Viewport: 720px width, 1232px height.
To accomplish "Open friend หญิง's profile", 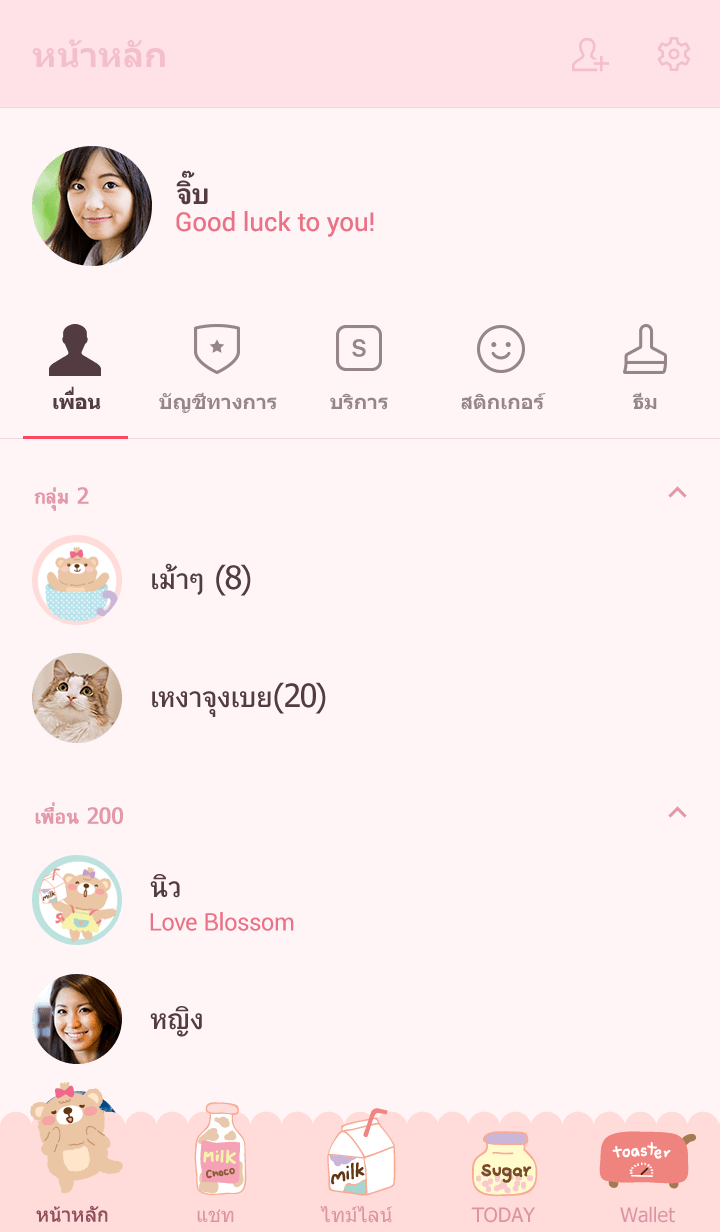I will pos(176,1019).
